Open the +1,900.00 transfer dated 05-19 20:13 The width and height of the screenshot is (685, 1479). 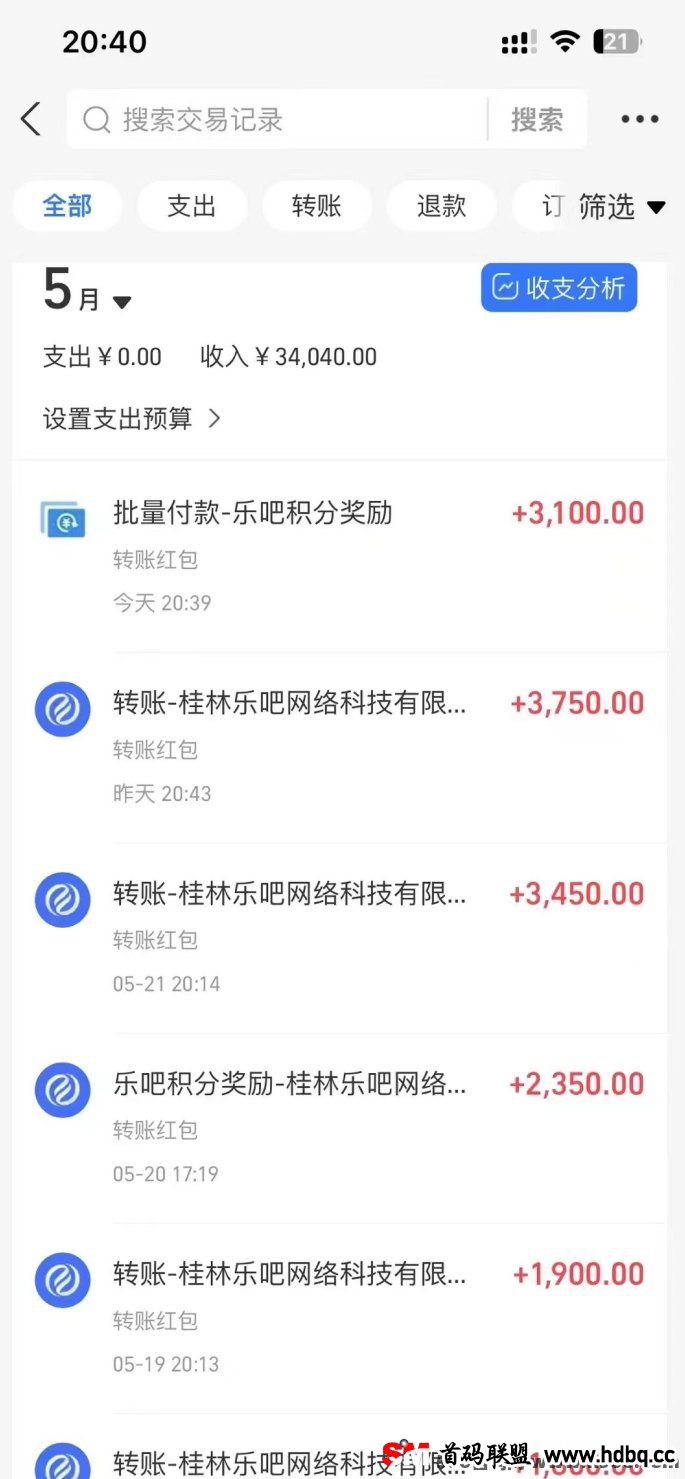coord(340,1318)
